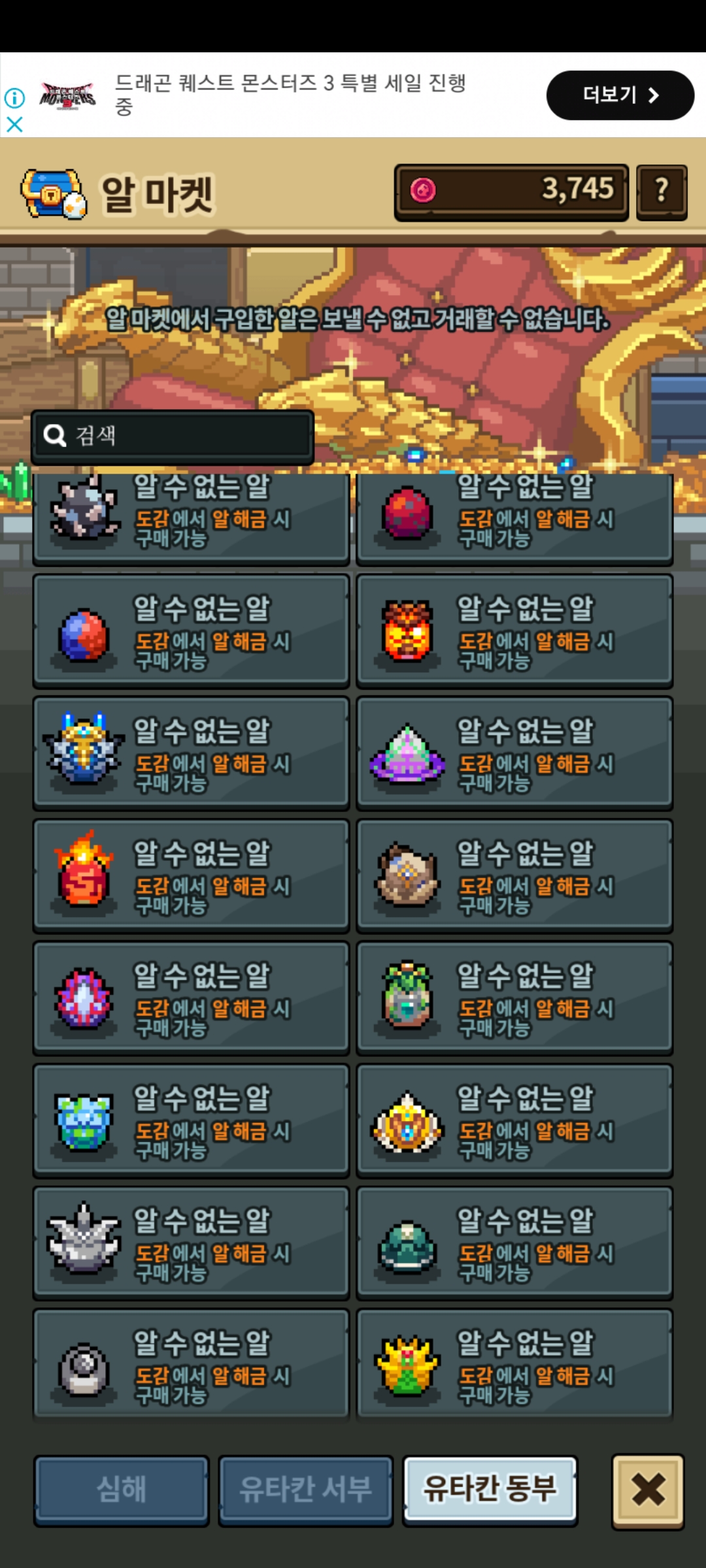Open the gray swirl egg card

[x=191, y=1364]
